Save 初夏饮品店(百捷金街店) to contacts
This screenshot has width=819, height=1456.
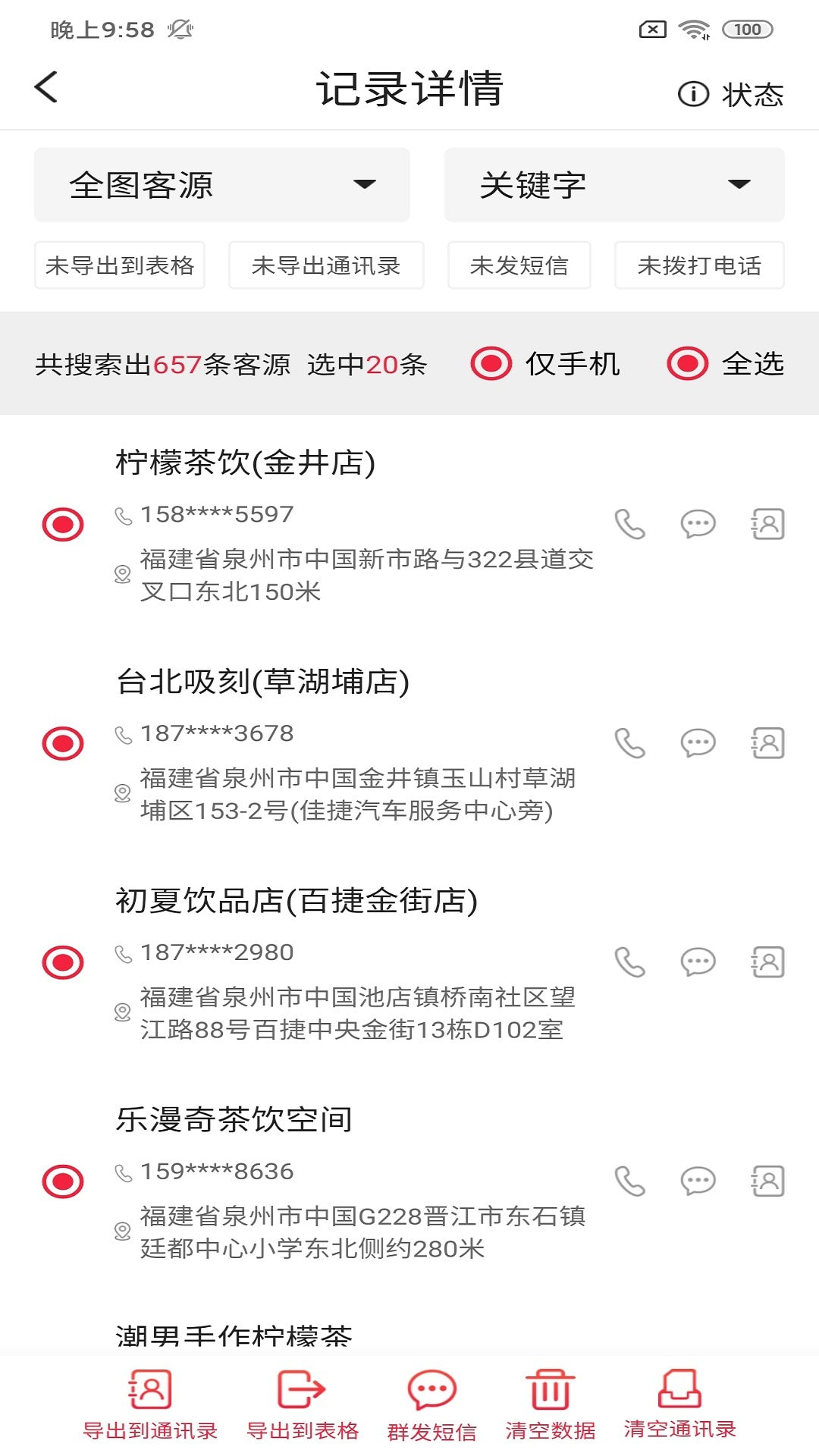click(x=767, y=962)
